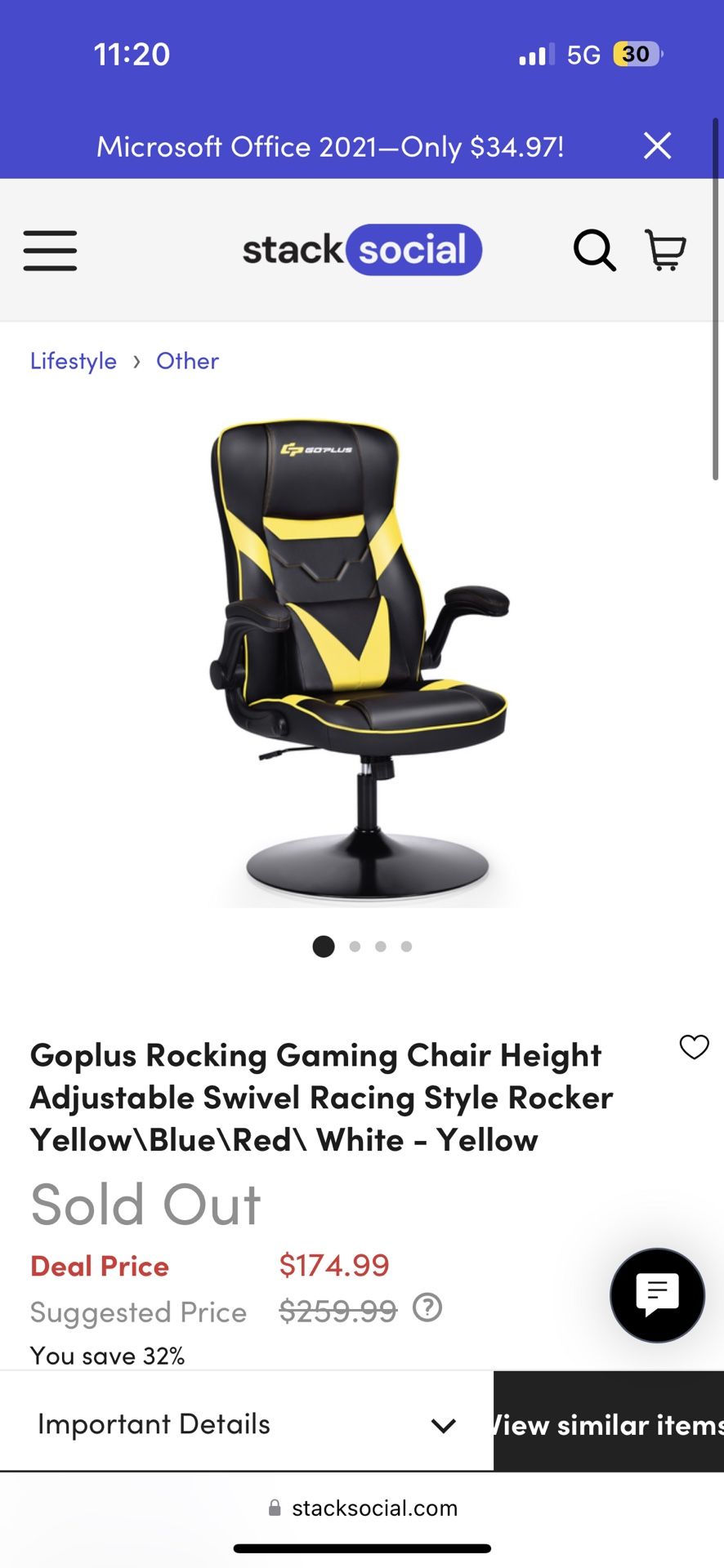This screenshot has height=1568, width=724.
Task: Tap the chevron beside Important Details
Action: pyautogui.click(x=443, y=1425)
